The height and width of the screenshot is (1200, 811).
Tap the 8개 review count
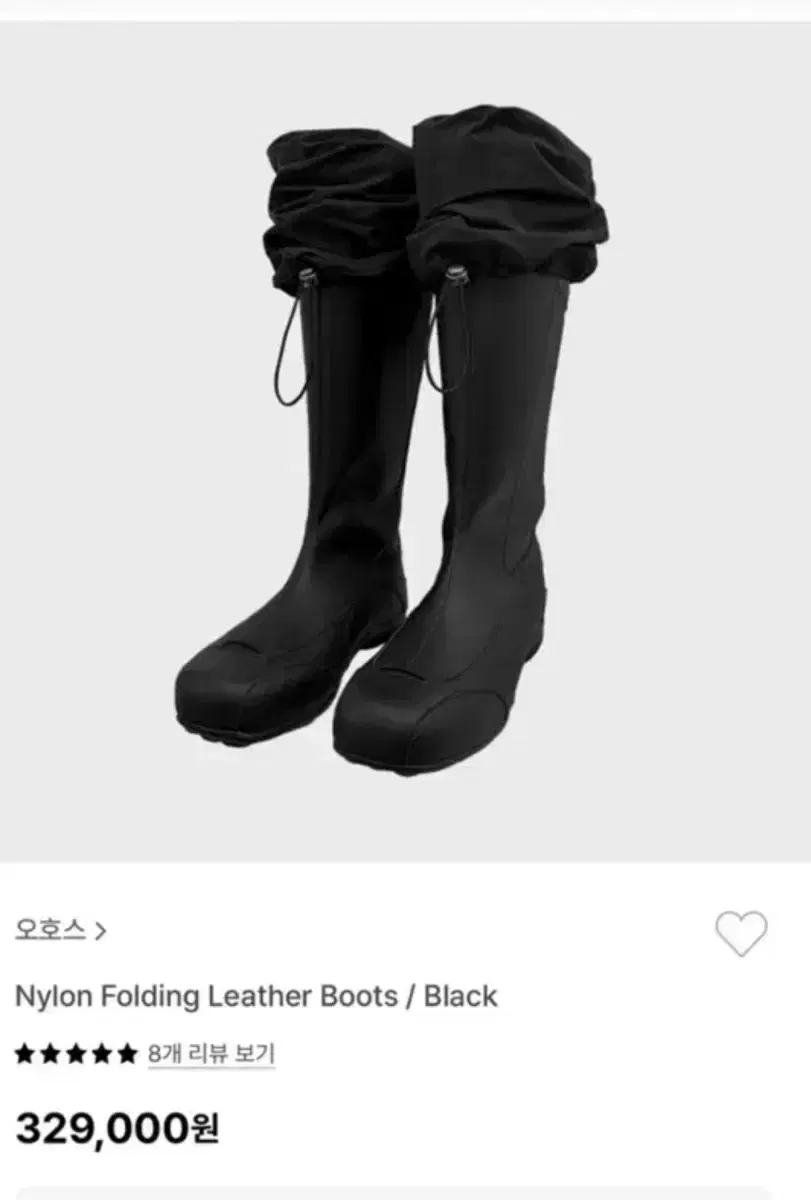click(x=167, y=1052)
